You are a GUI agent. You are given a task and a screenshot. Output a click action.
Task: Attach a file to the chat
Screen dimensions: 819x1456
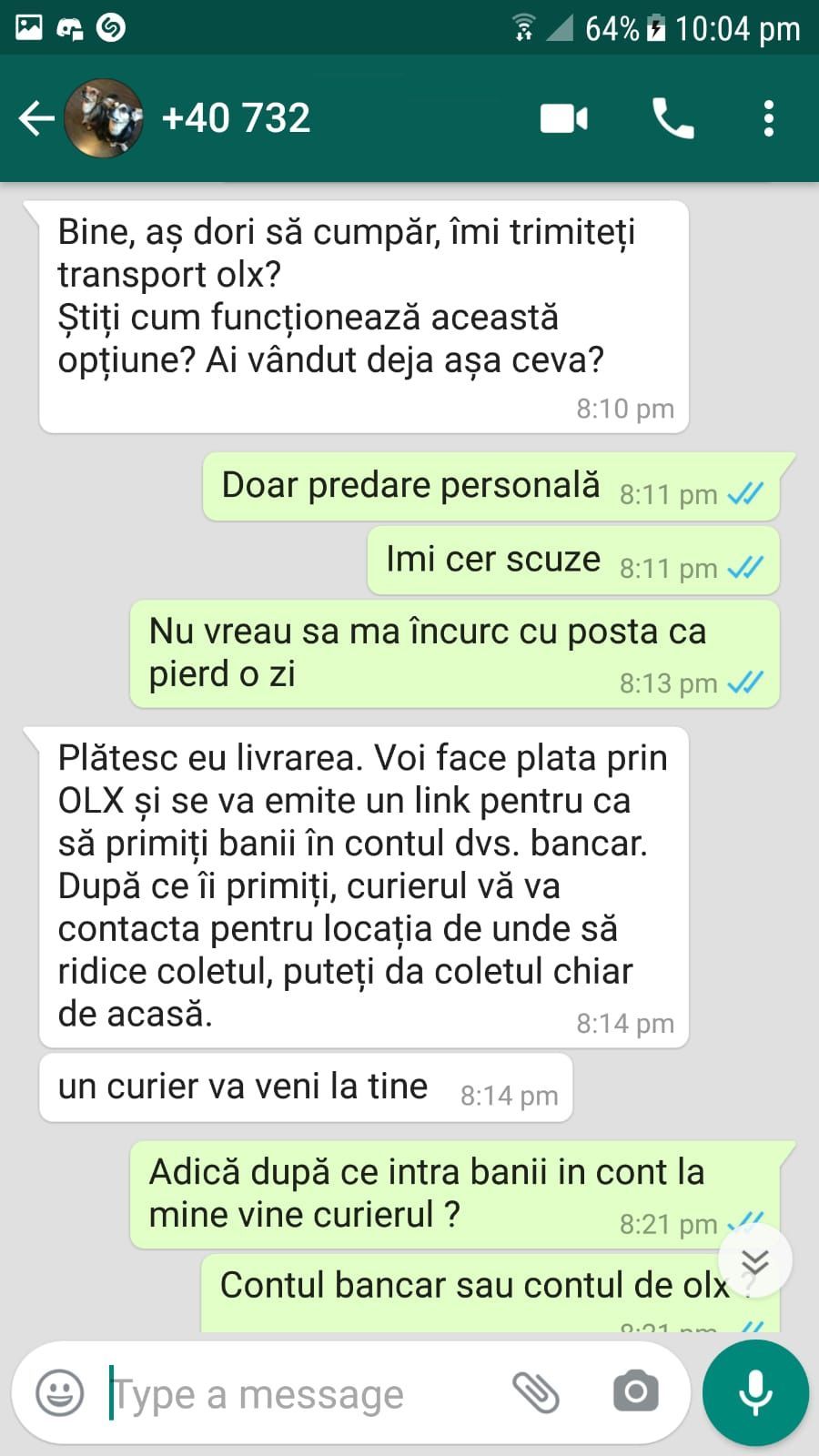[536, 1392]
